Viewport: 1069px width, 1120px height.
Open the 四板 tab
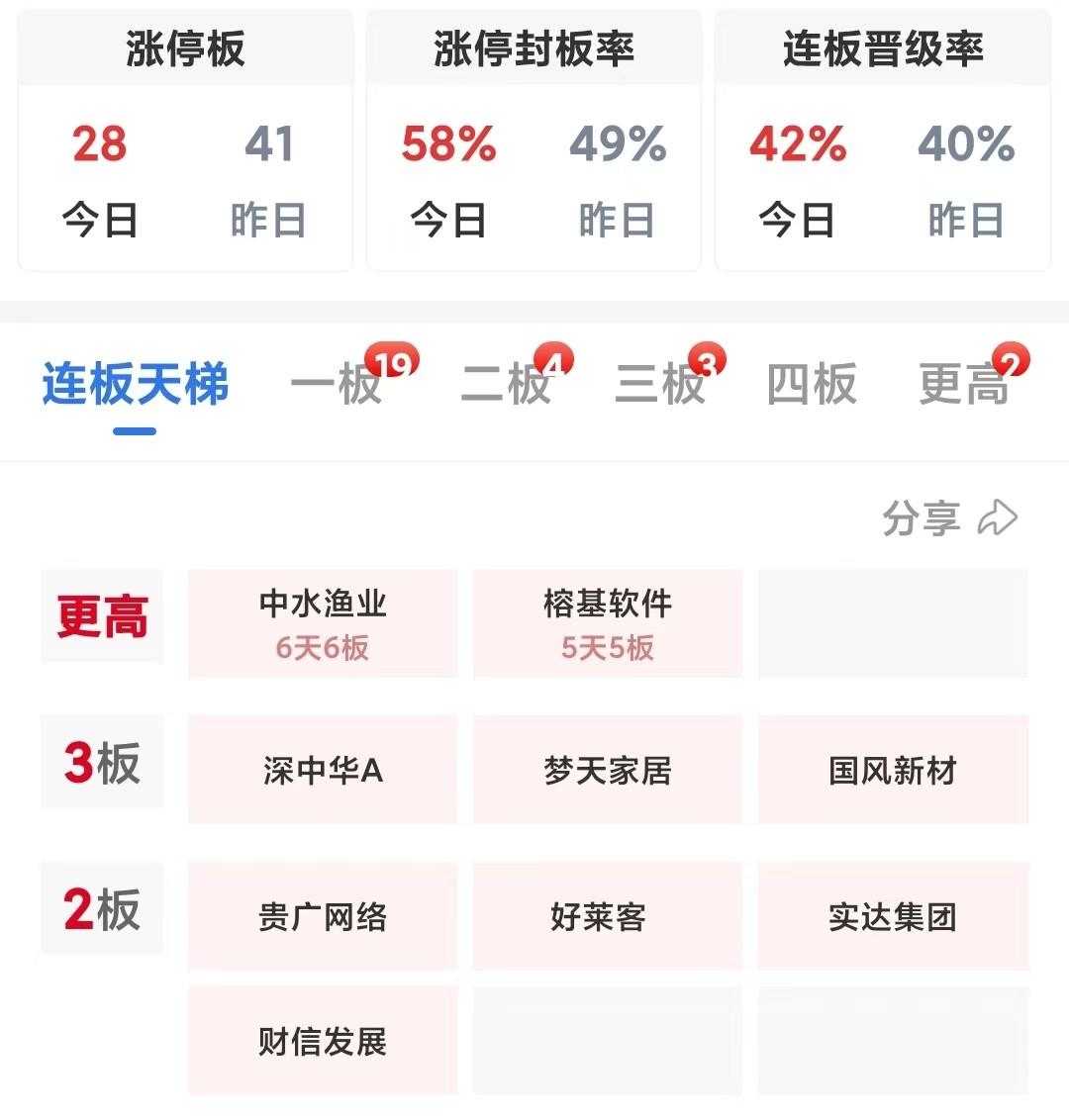pyautogui.click(x=812, y=385)
